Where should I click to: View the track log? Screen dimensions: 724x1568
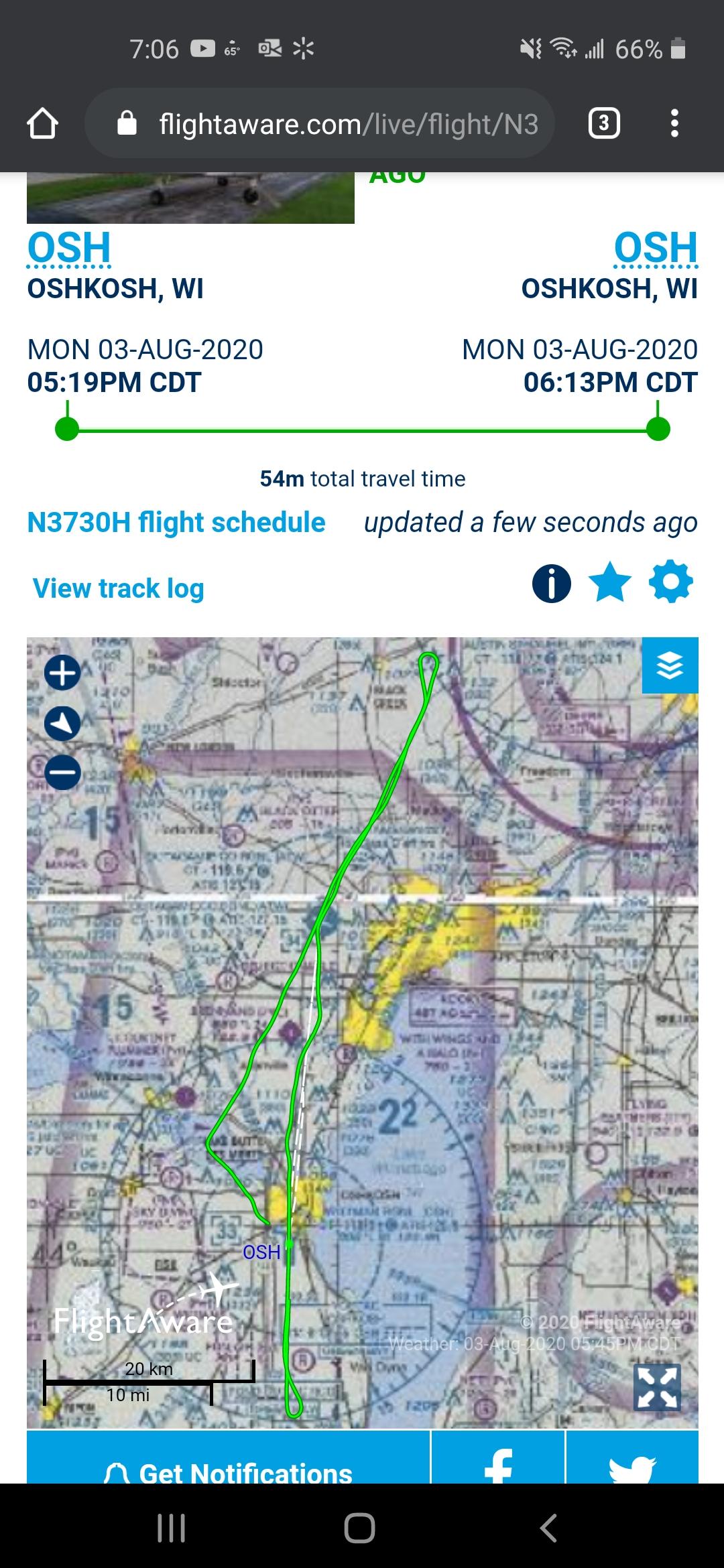119,588
